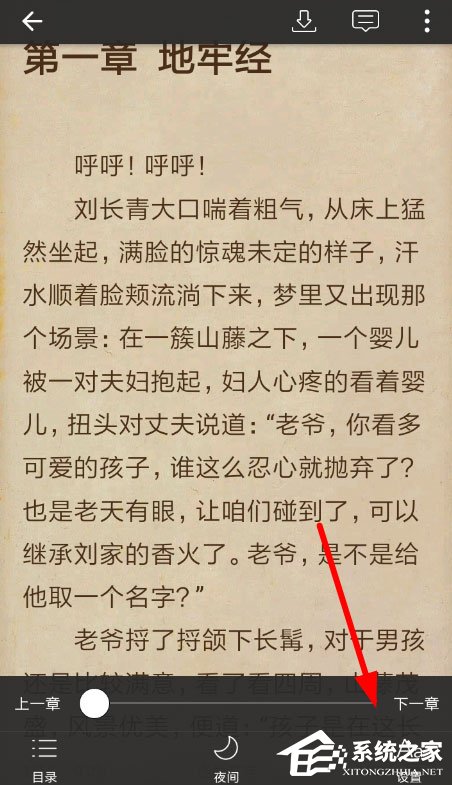Go to previous chapter 上一章
The height and width of the screenshot is (785, 452).
[x=38, y=703]
